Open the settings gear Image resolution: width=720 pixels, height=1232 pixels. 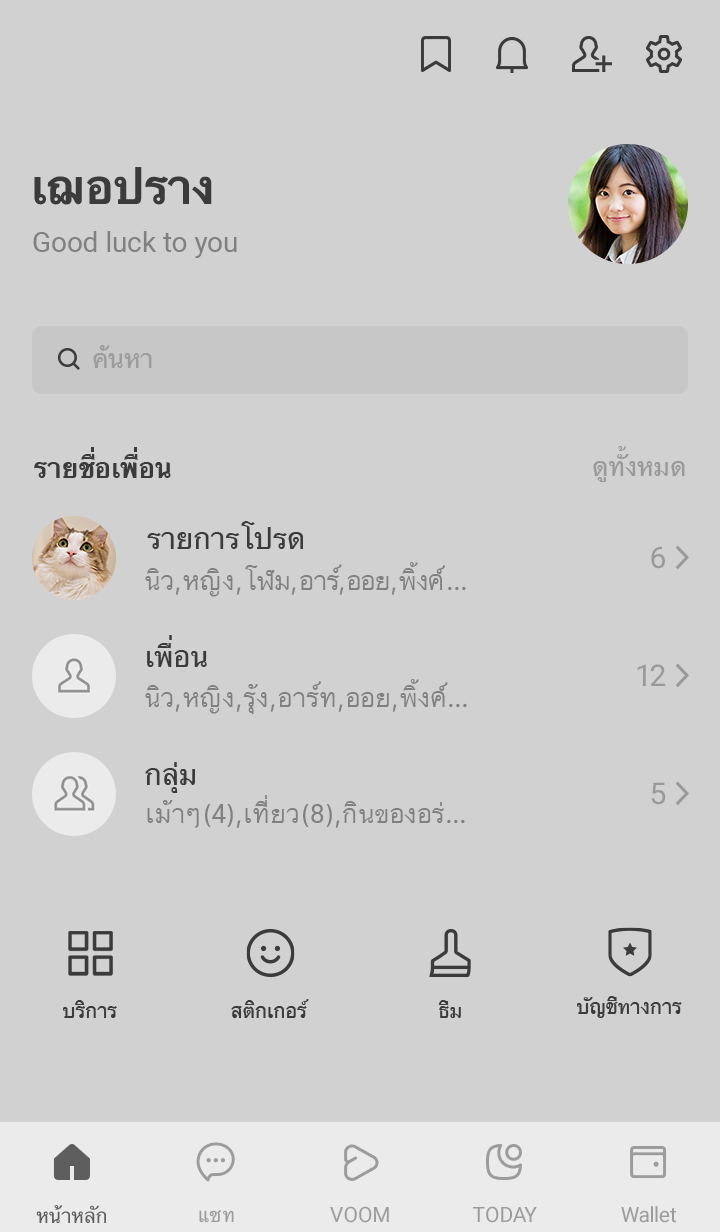click(664, 54)
